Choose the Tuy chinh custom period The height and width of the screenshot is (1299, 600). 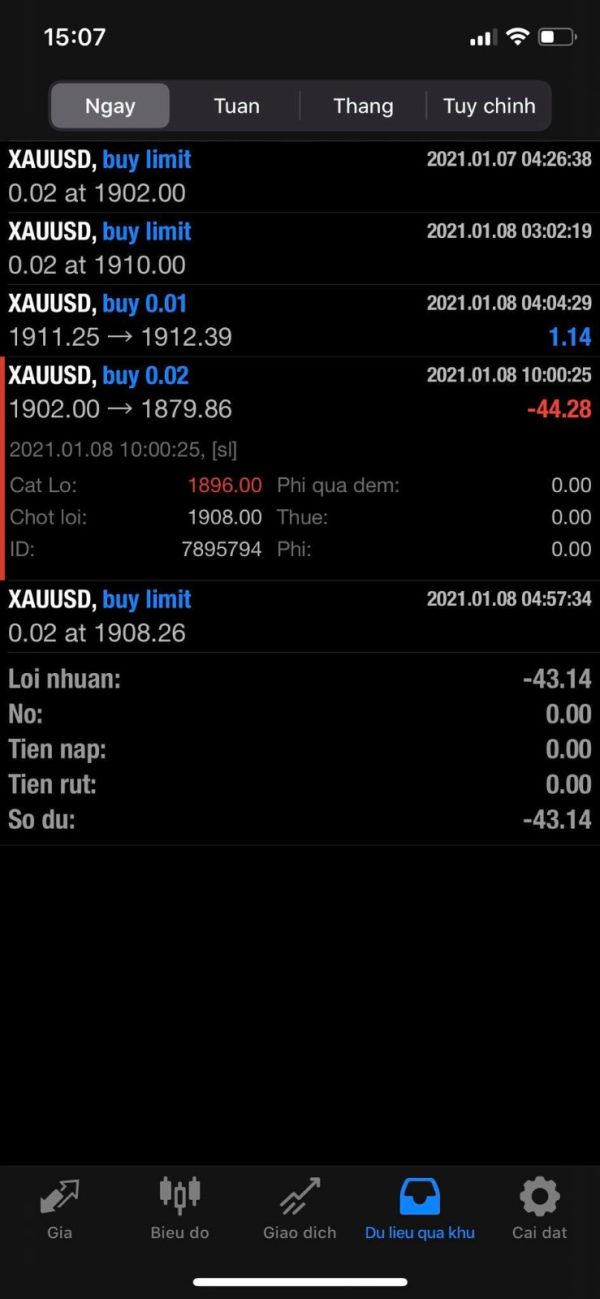pos(489,106)
